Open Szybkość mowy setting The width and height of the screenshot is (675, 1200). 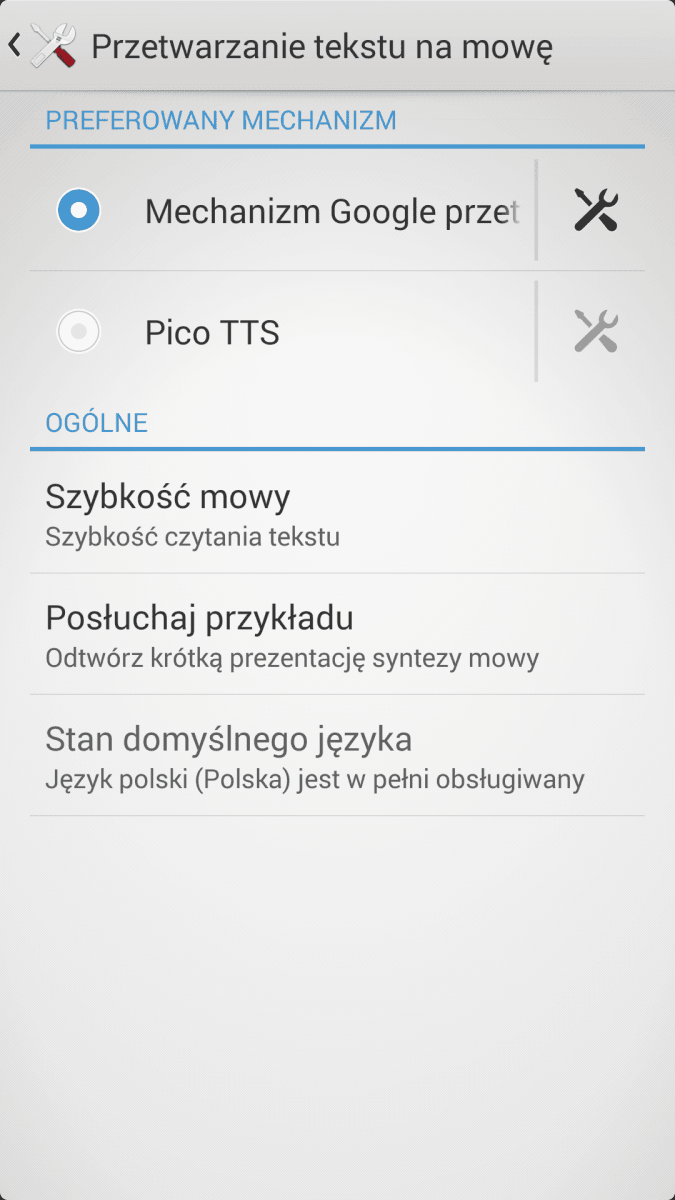tap(337, 513)
